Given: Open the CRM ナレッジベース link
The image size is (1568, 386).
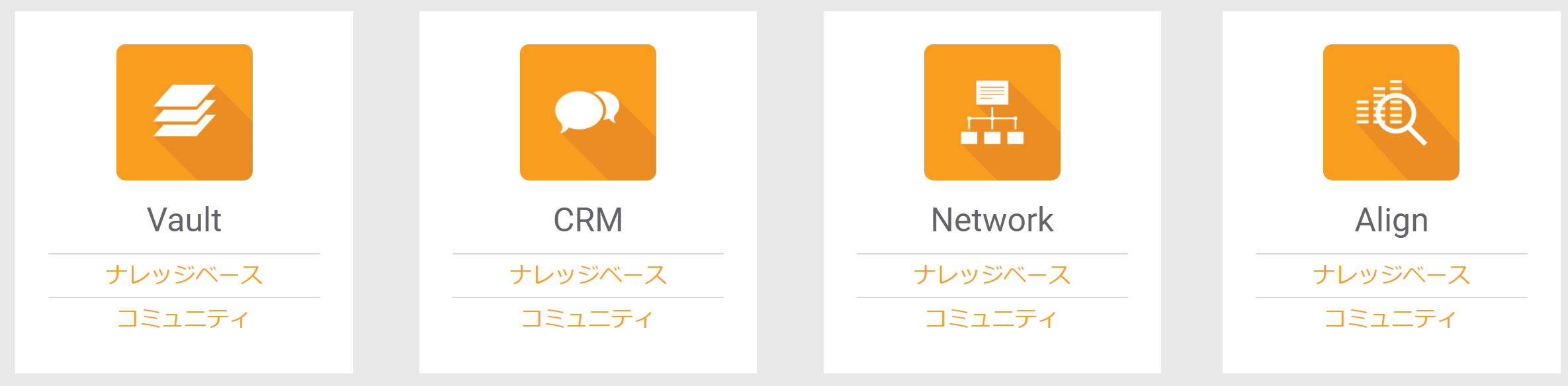Looking at the screenshot, I should (588, 275).
